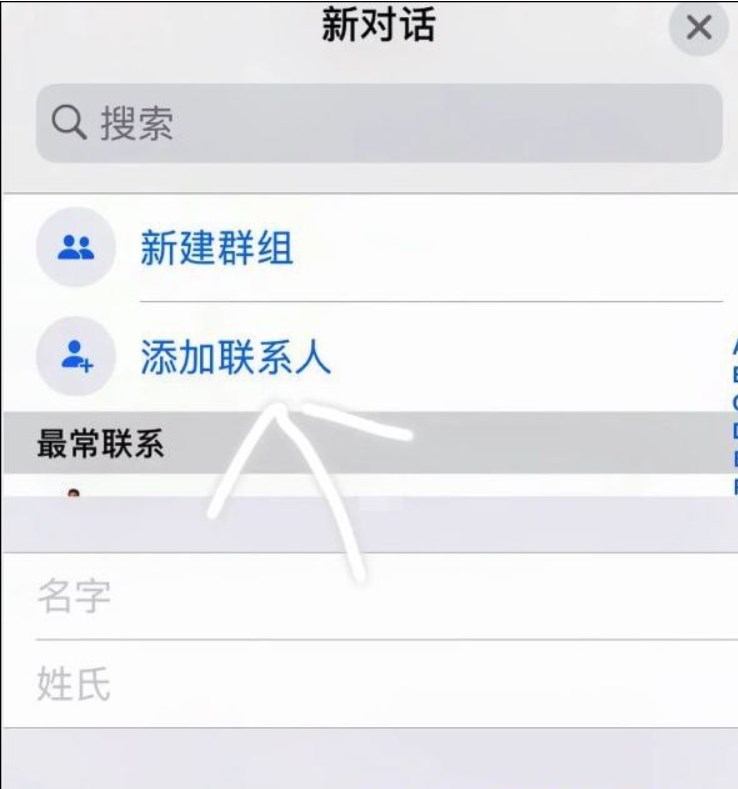Open 添加联系人 to add a contact
The width and height of the screenshot is (738, 789).
pyautogui.click(x=234, y=357)
